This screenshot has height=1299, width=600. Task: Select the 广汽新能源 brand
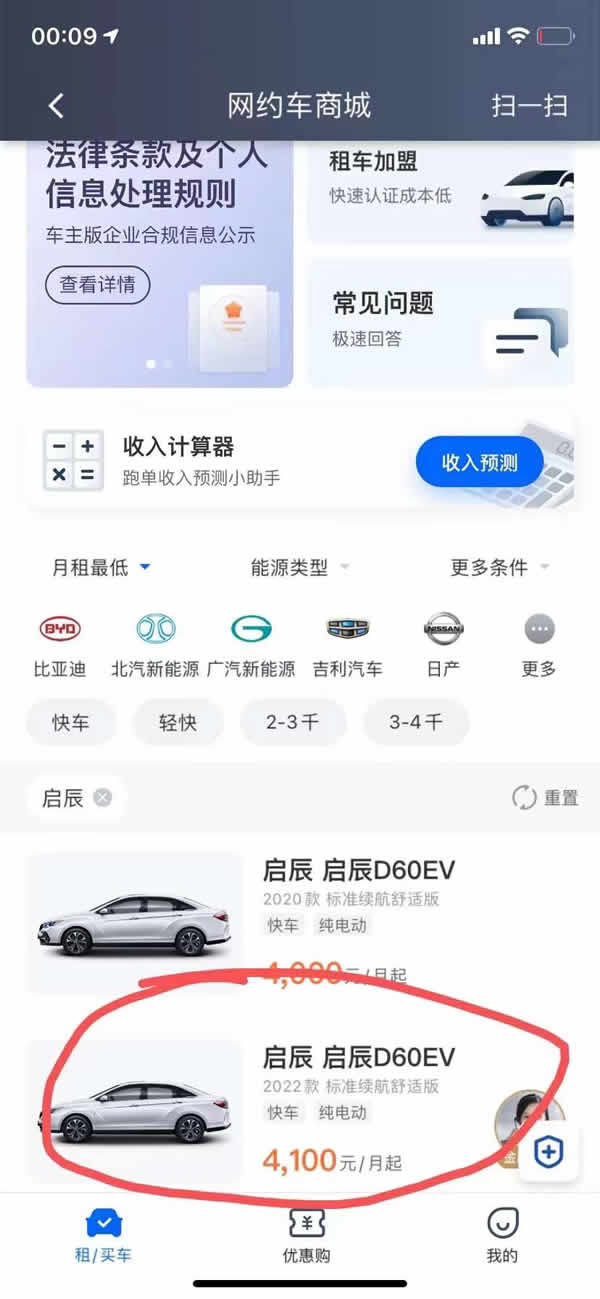(251, 645)
